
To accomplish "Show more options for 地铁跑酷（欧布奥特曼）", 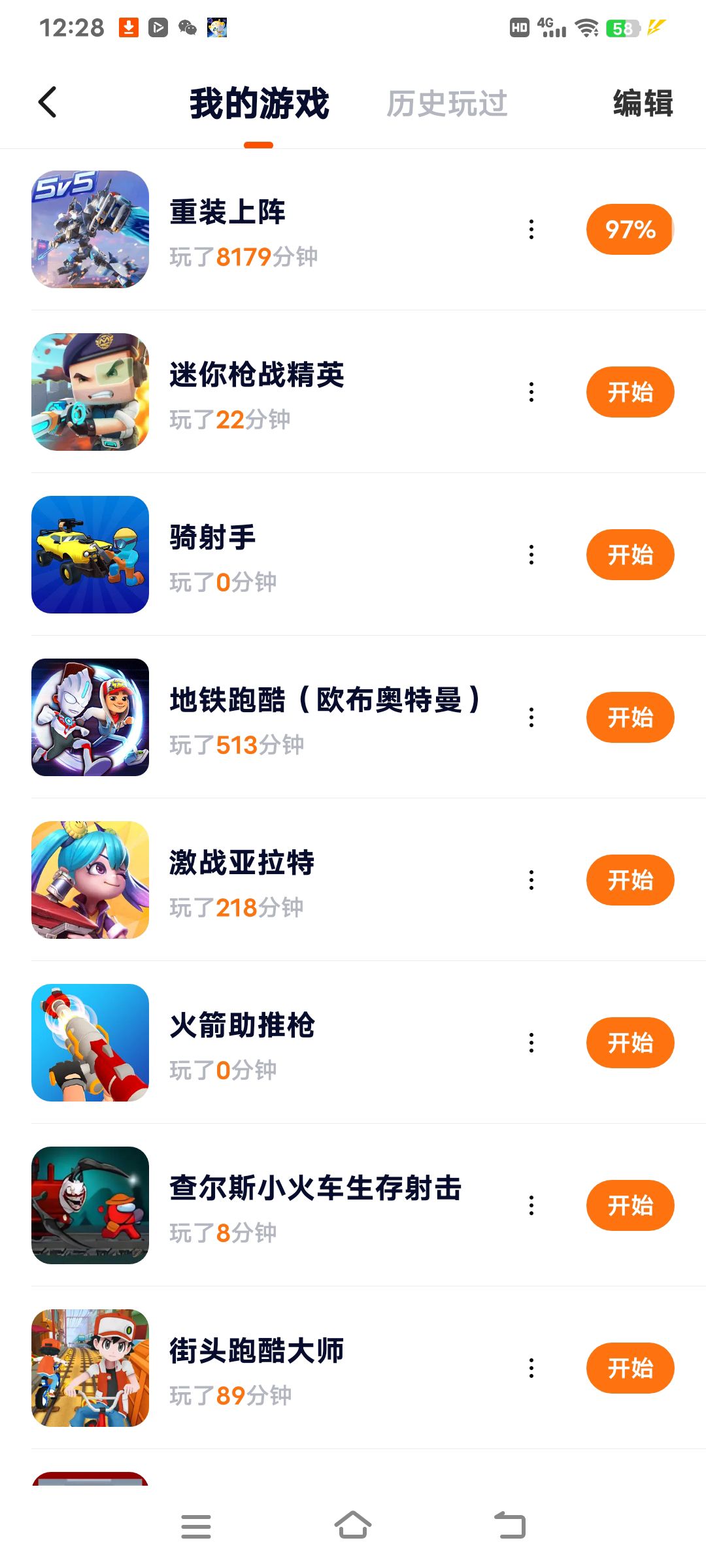I will [531, 717].
